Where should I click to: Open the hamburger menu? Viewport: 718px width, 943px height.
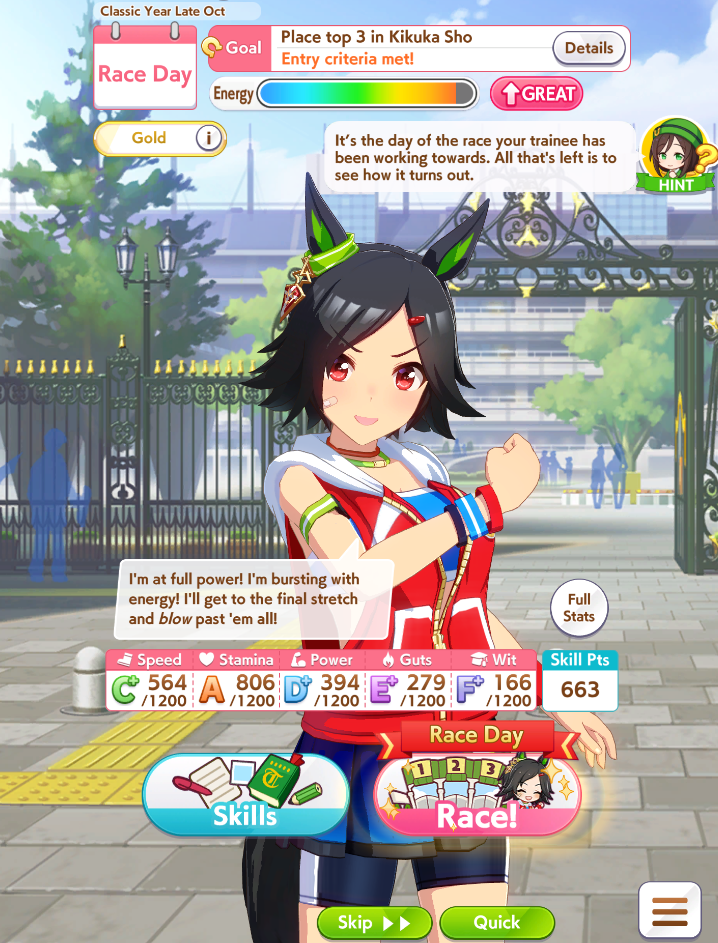[669, 911]
